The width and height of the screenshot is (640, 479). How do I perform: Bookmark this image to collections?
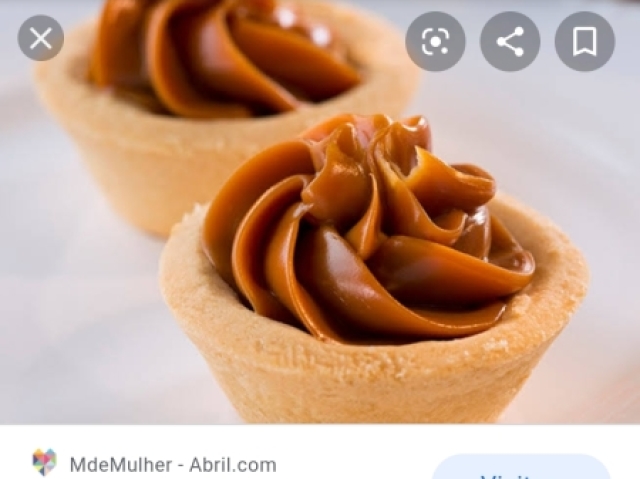[585, 41]
